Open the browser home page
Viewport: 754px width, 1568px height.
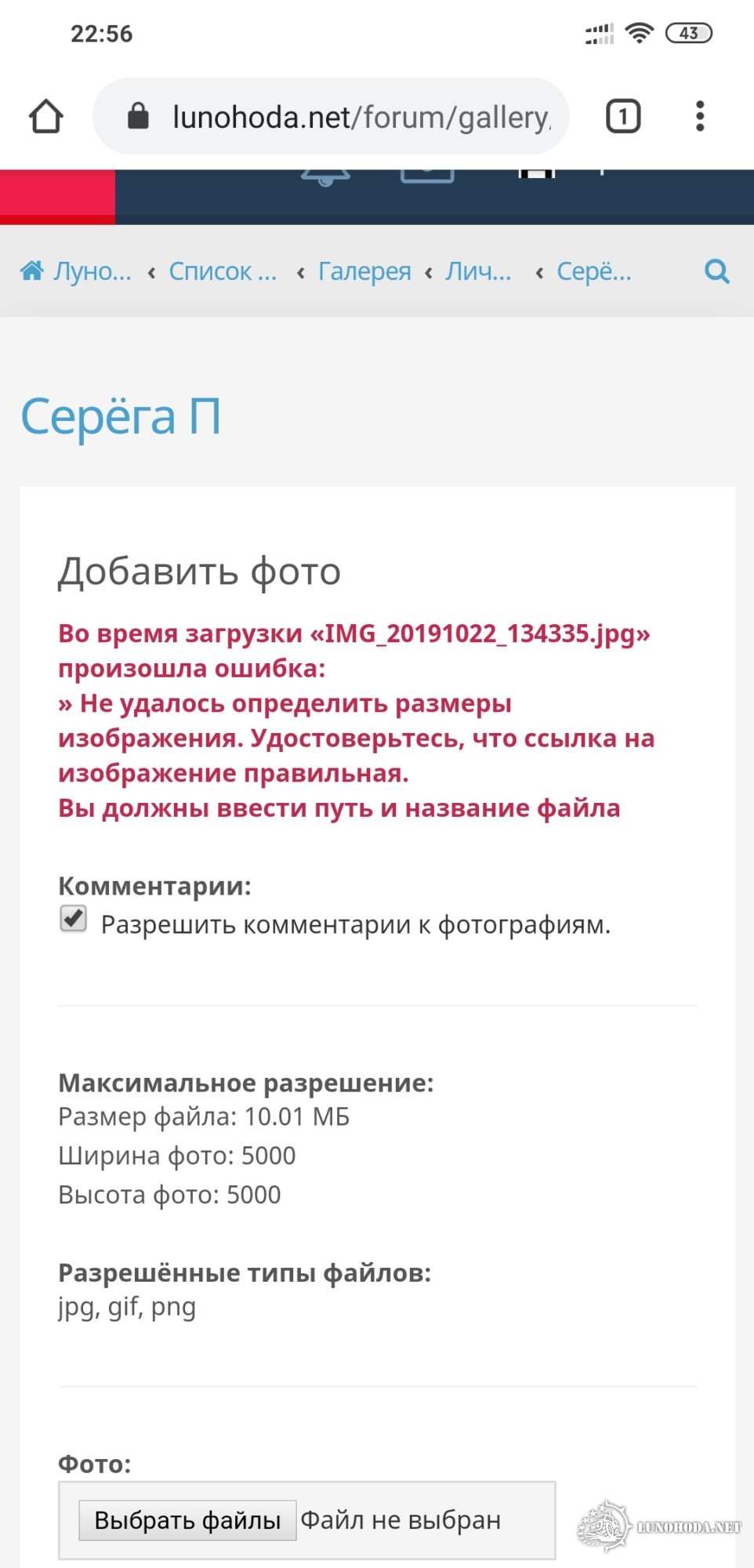[x=45, y=117]
